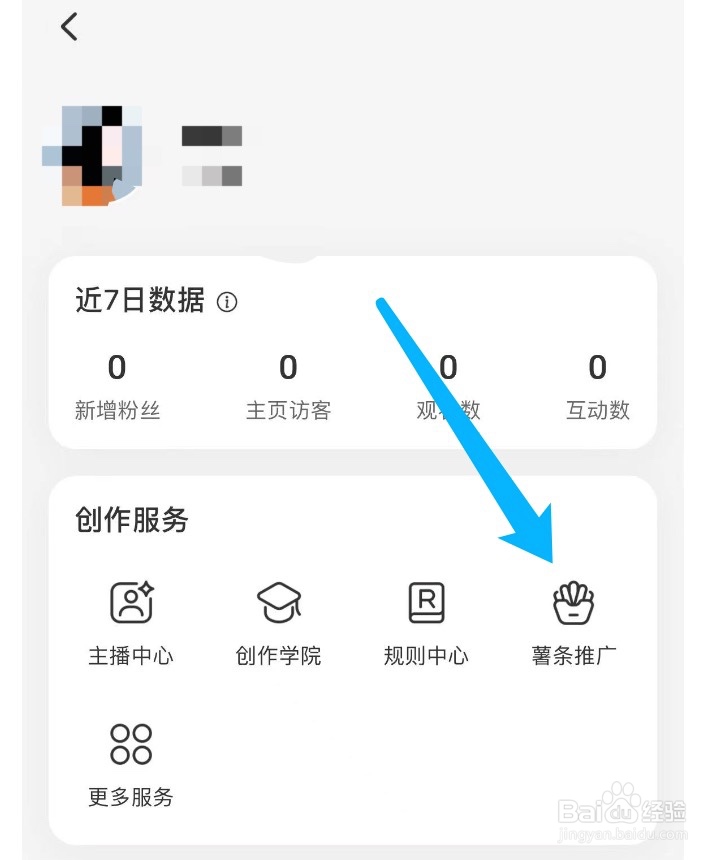Open 规则中心 rules center
This screenshot has width=728, height=860.
point(426,602)
